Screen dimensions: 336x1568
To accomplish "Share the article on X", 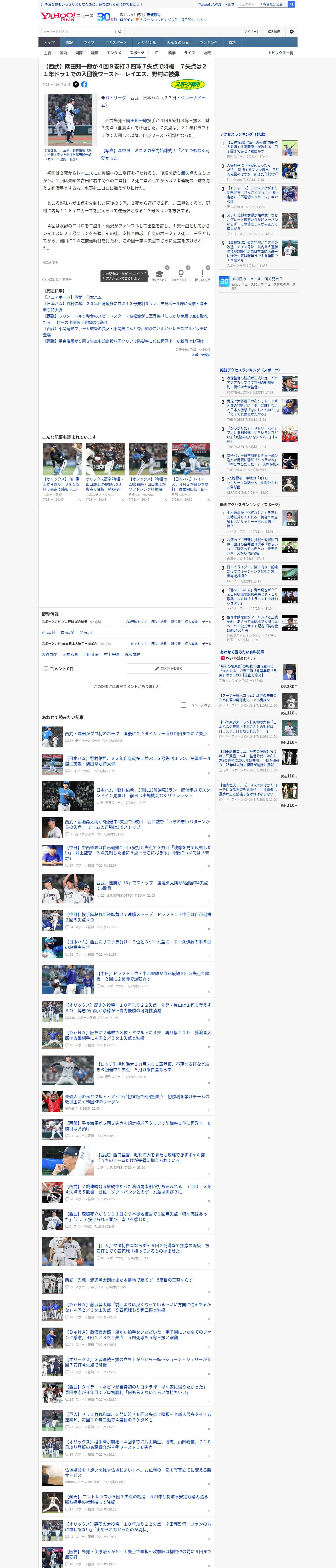I will (76, 85).
